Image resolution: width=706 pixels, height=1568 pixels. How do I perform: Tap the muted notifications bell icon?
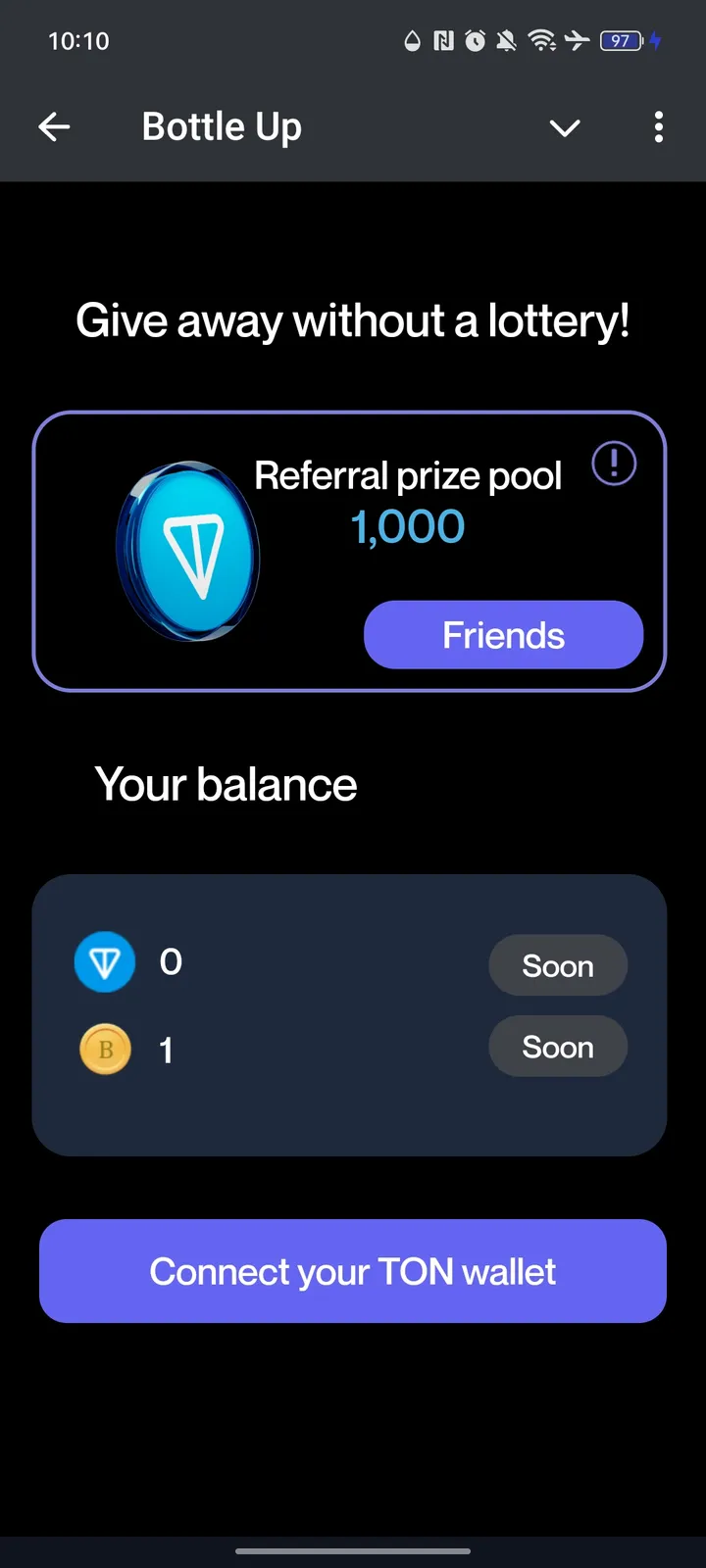pyautogui.click(x=509, y=41)
